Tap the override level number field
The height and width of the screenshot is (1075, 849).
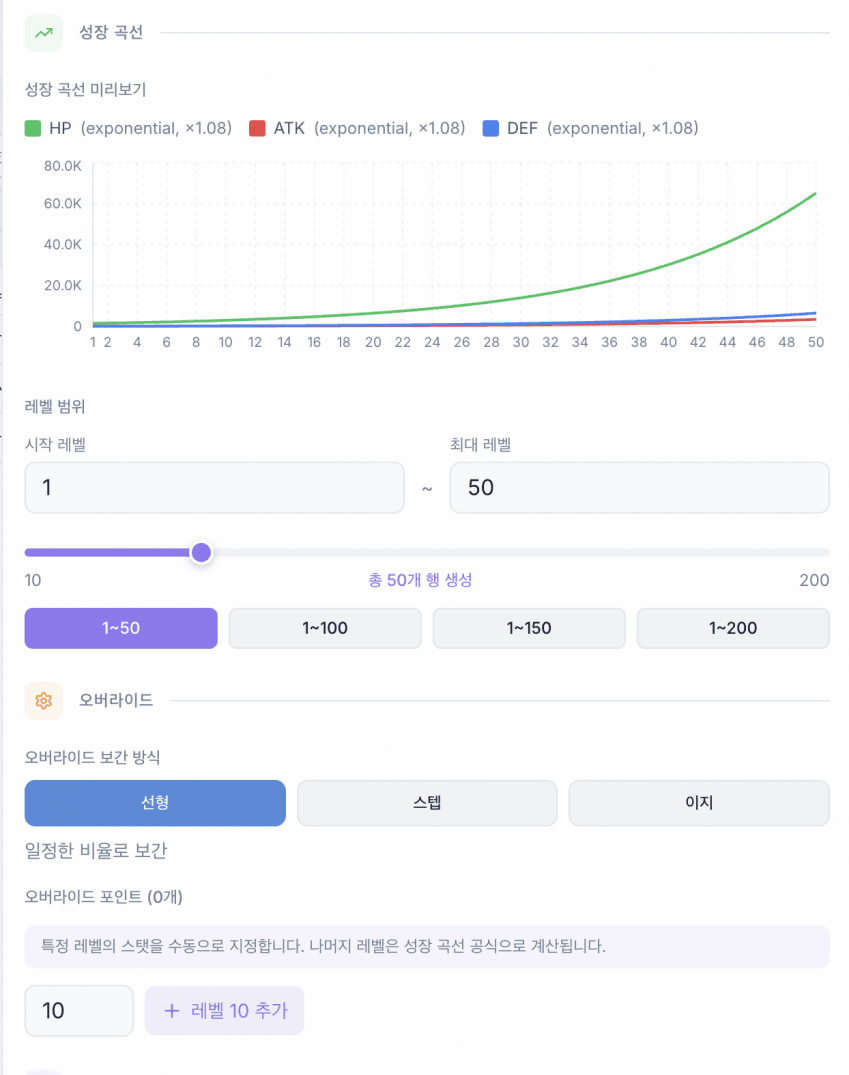click(x=79, y=1011)
